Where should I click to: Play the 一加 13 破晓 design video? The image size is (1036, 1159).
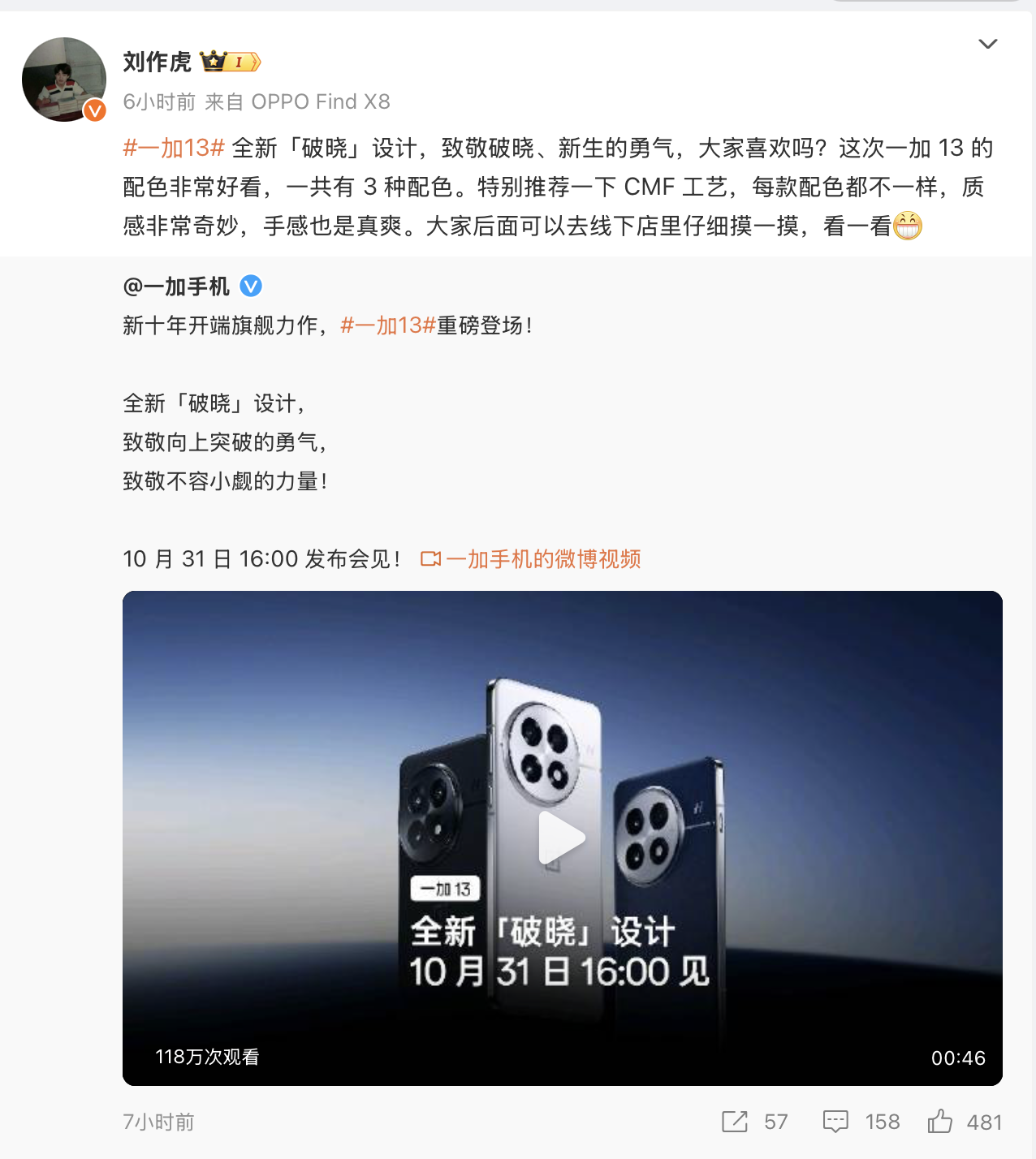[x=562, y=838]
